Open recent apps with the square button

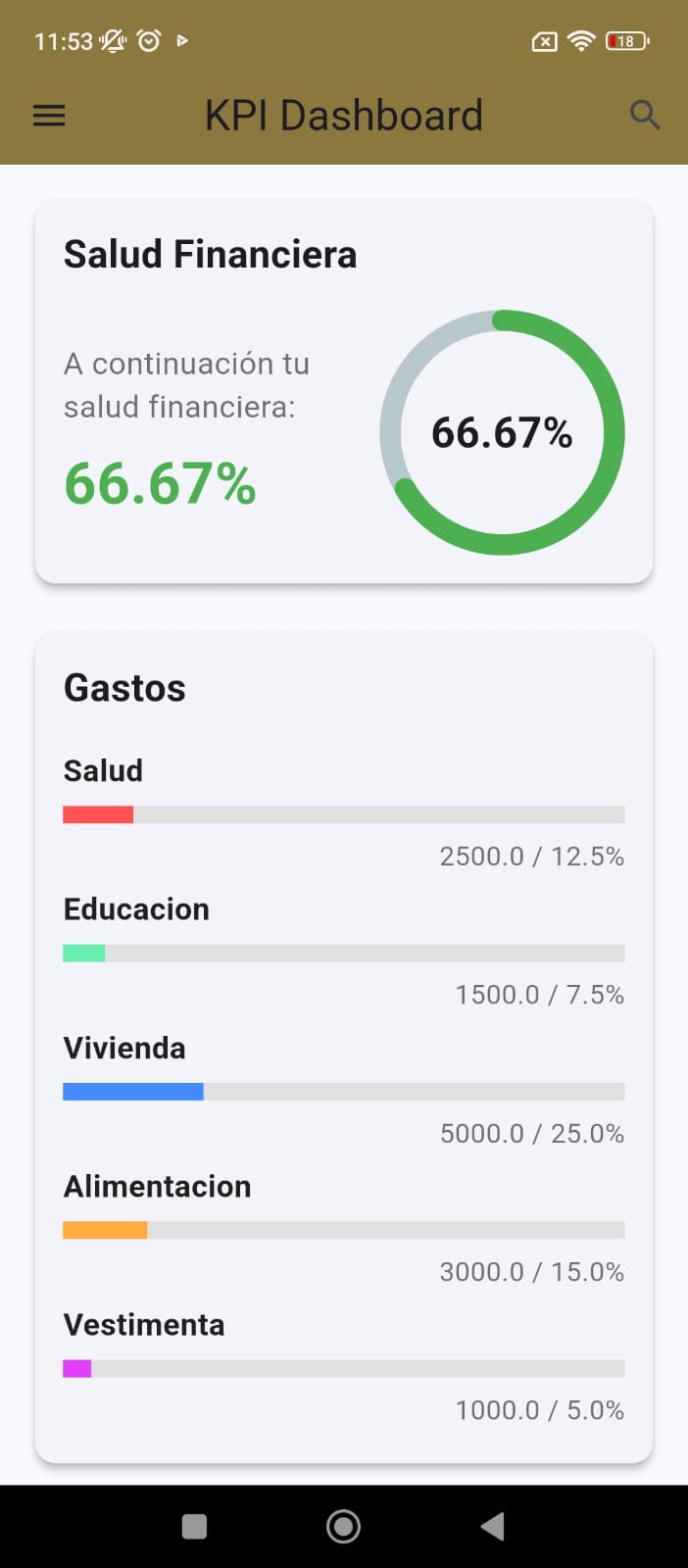click(195, 1526)
